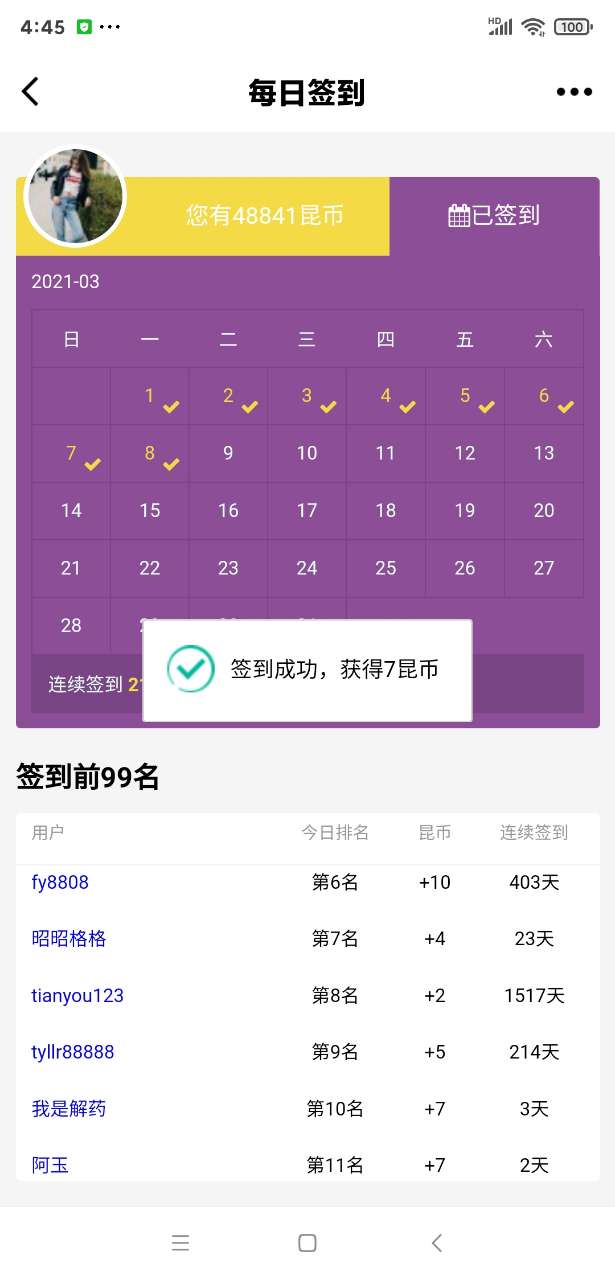The height and width of the screenshot is (1280, 615).
Task: Open 我是解药 user link
Action: pos(69,1109)
